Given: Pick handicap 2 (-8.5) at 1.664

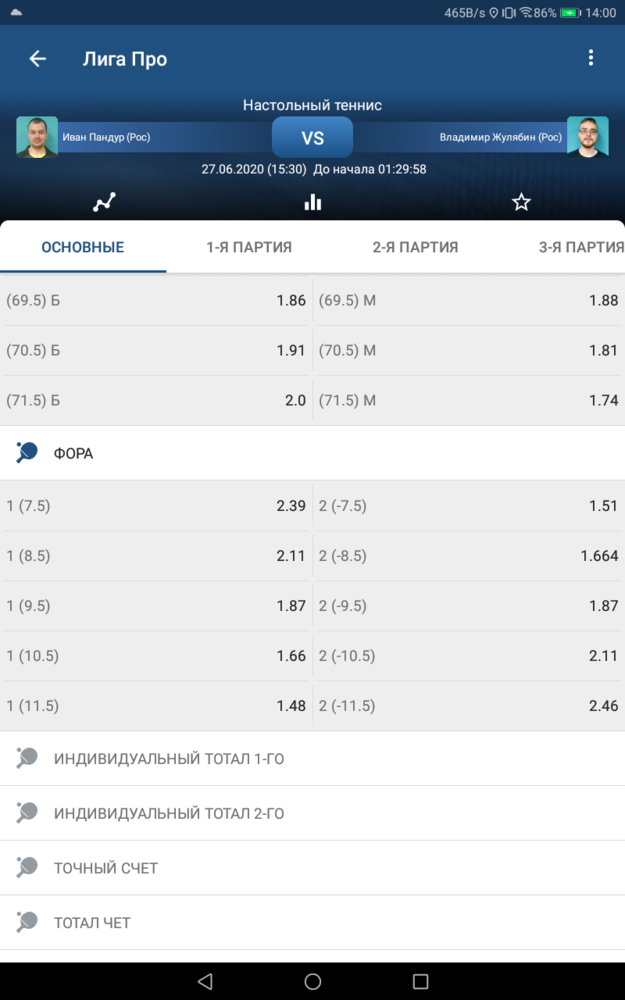Looking at the screenshot, I should tap(469, 555).
